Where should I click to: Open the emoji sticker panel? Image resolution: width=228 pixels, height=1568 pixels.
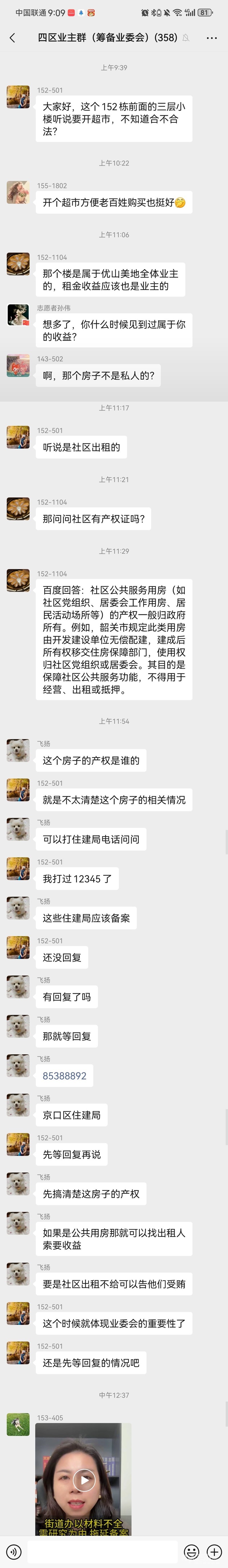[x=192, y=1552]
